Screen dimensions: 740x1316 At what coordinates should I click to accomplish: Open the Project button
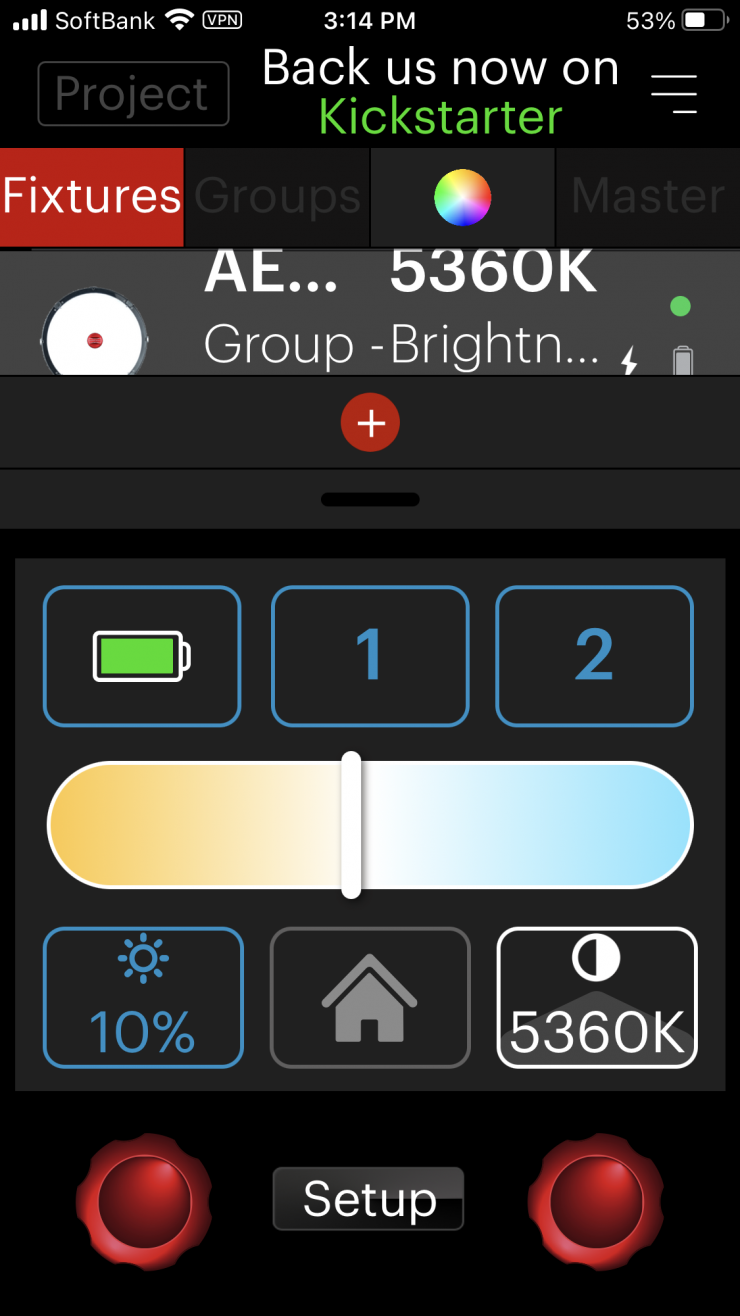[x=133, y=94]
